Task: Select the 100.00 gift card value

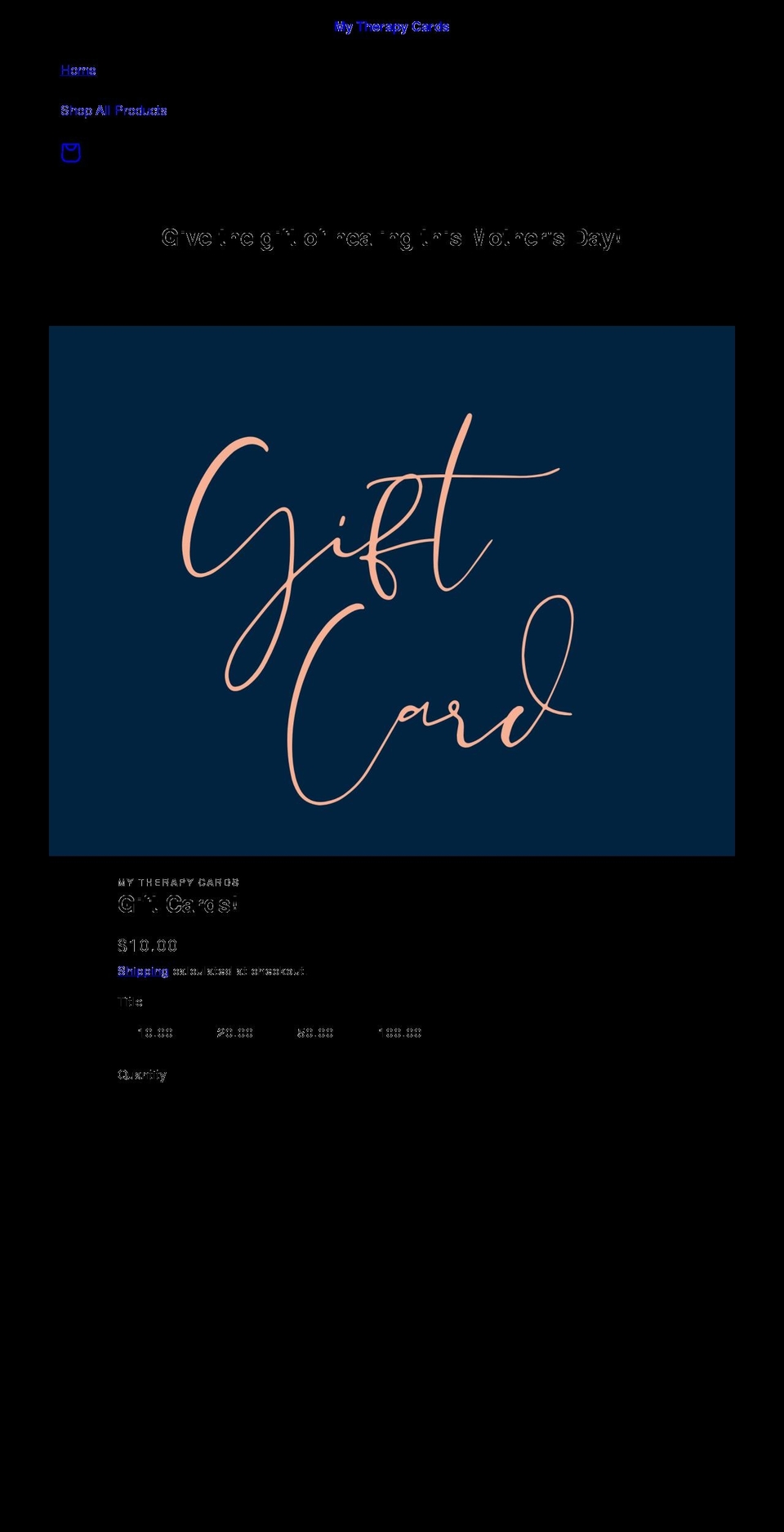Action: click(399, 1033)
